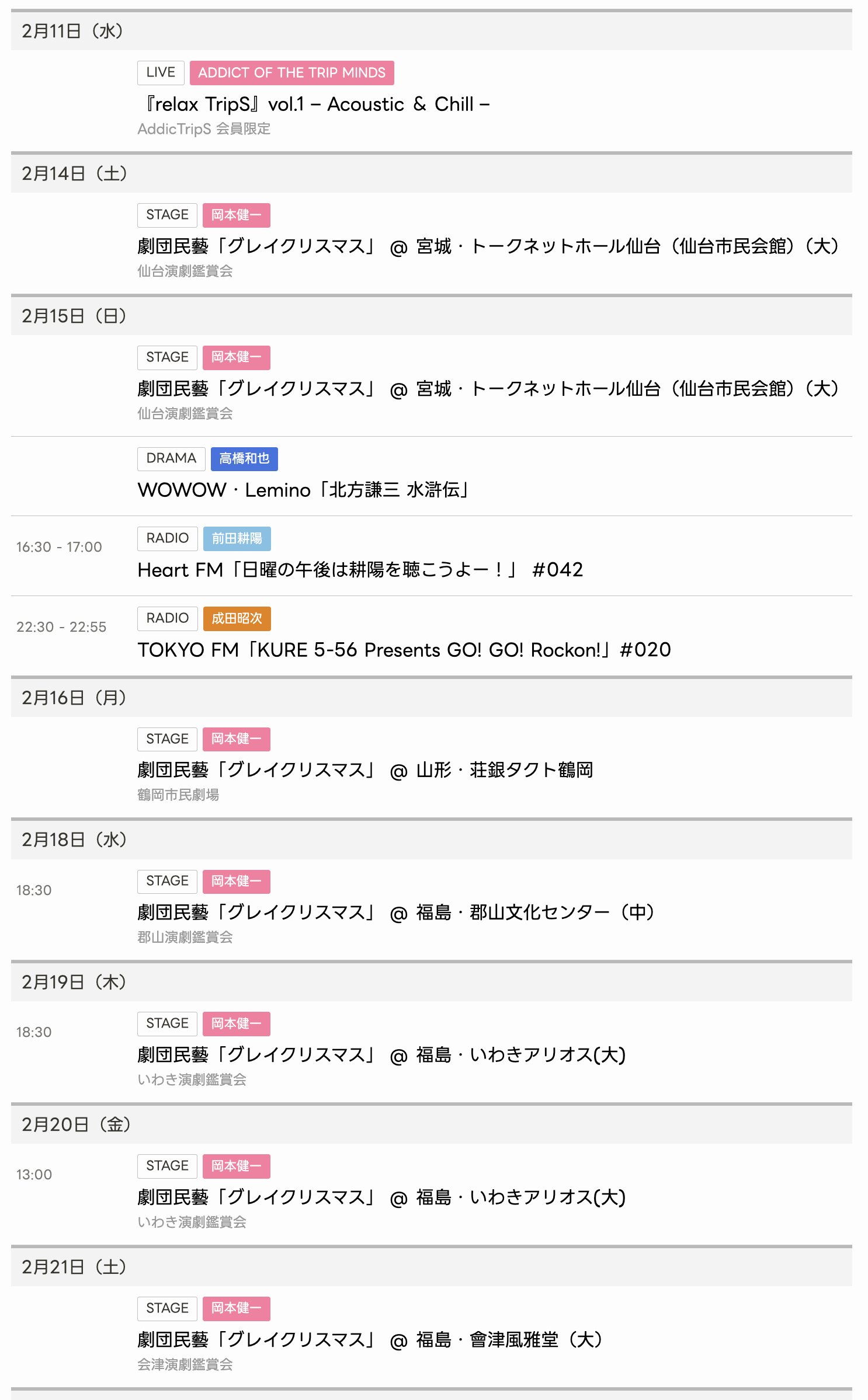Open TOKYO FM GO! GO! Rockon! #020
This screenshot has height=1400, width=868.
[x=404, y=650]
